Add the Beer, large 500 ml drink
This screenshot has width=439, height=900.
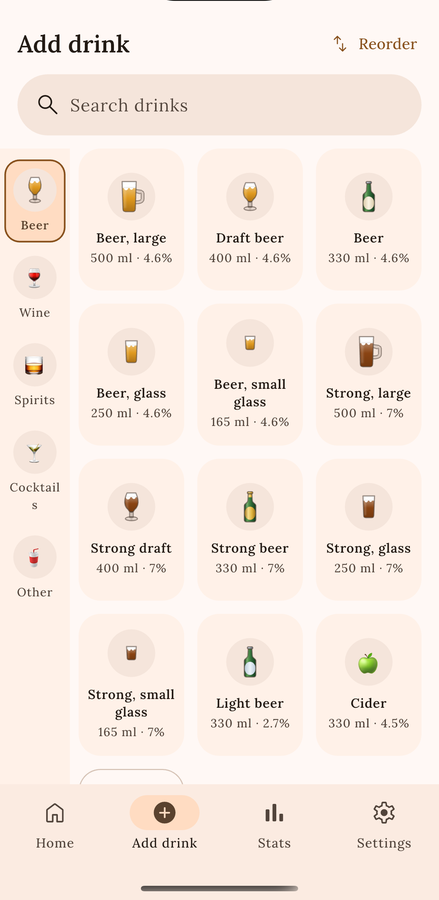(x=131, y=220)
